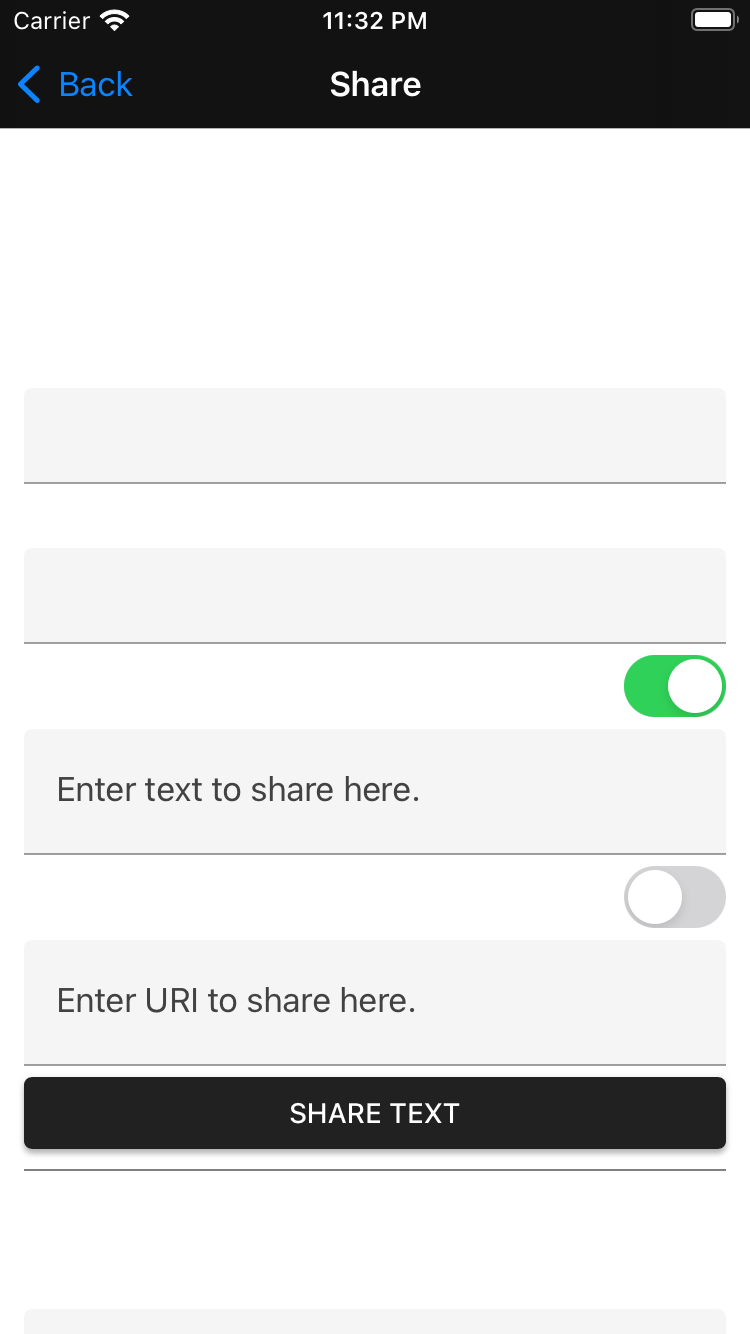Select the Share title text
This screenshot has height=1334, width=750.
pyautogui.click(x=375, y=85)
